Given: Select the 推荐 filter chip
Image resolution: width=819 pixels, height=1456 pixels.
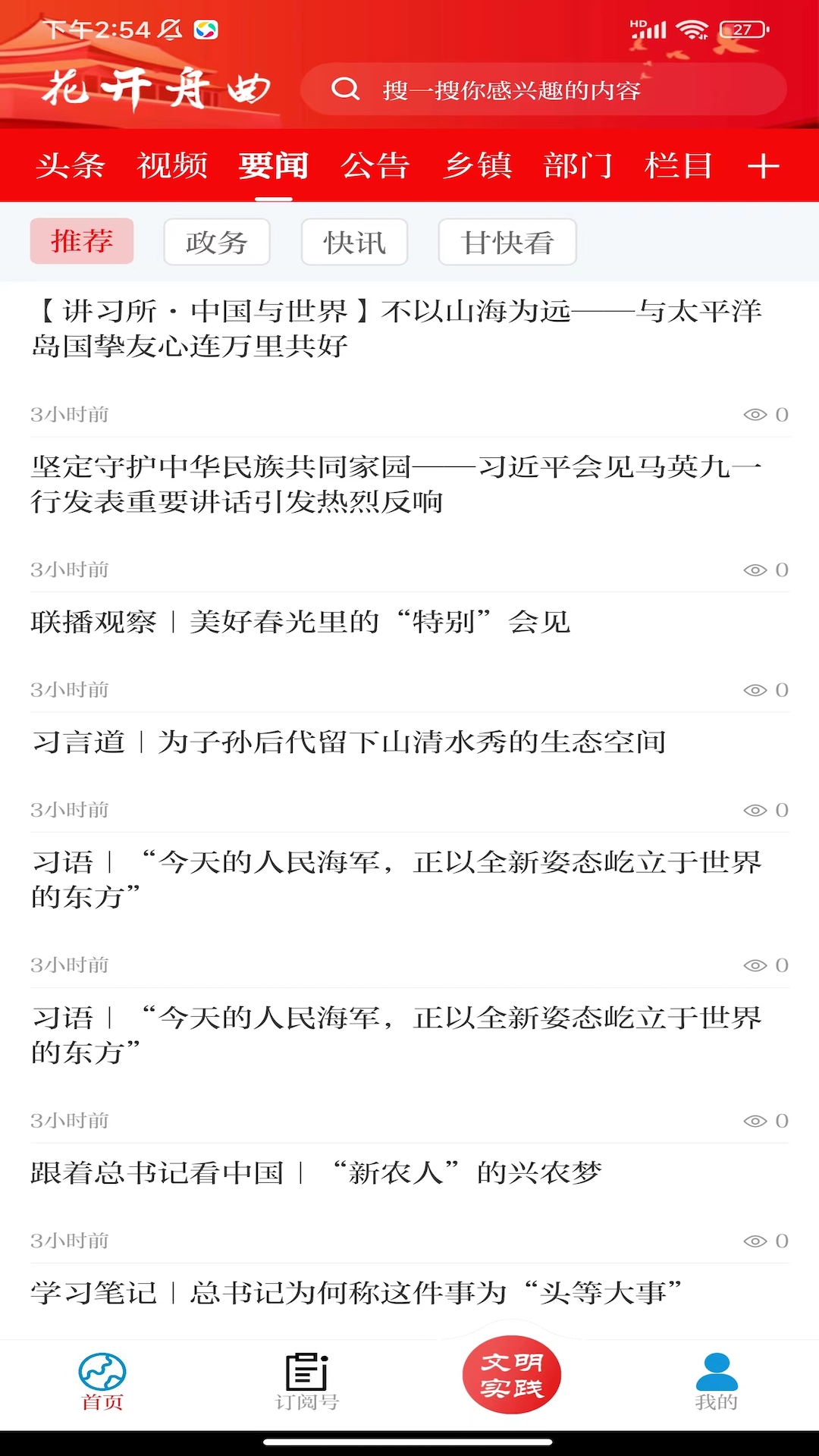Looking at the screenshot, I should [x=81, y=241].
